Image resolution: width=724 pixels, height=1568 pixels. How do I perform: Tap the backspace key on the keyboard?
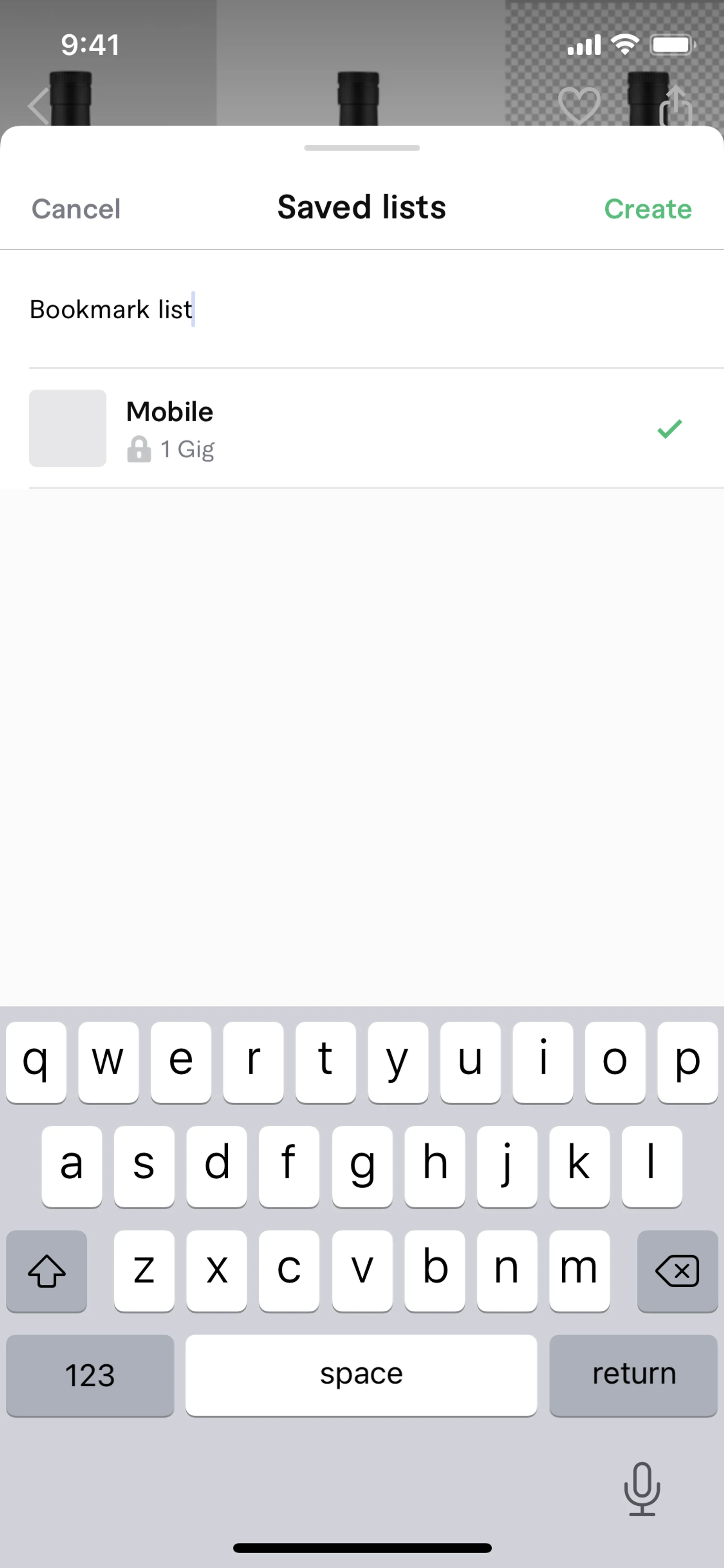pyautogui.click(x=678, y=1270)
